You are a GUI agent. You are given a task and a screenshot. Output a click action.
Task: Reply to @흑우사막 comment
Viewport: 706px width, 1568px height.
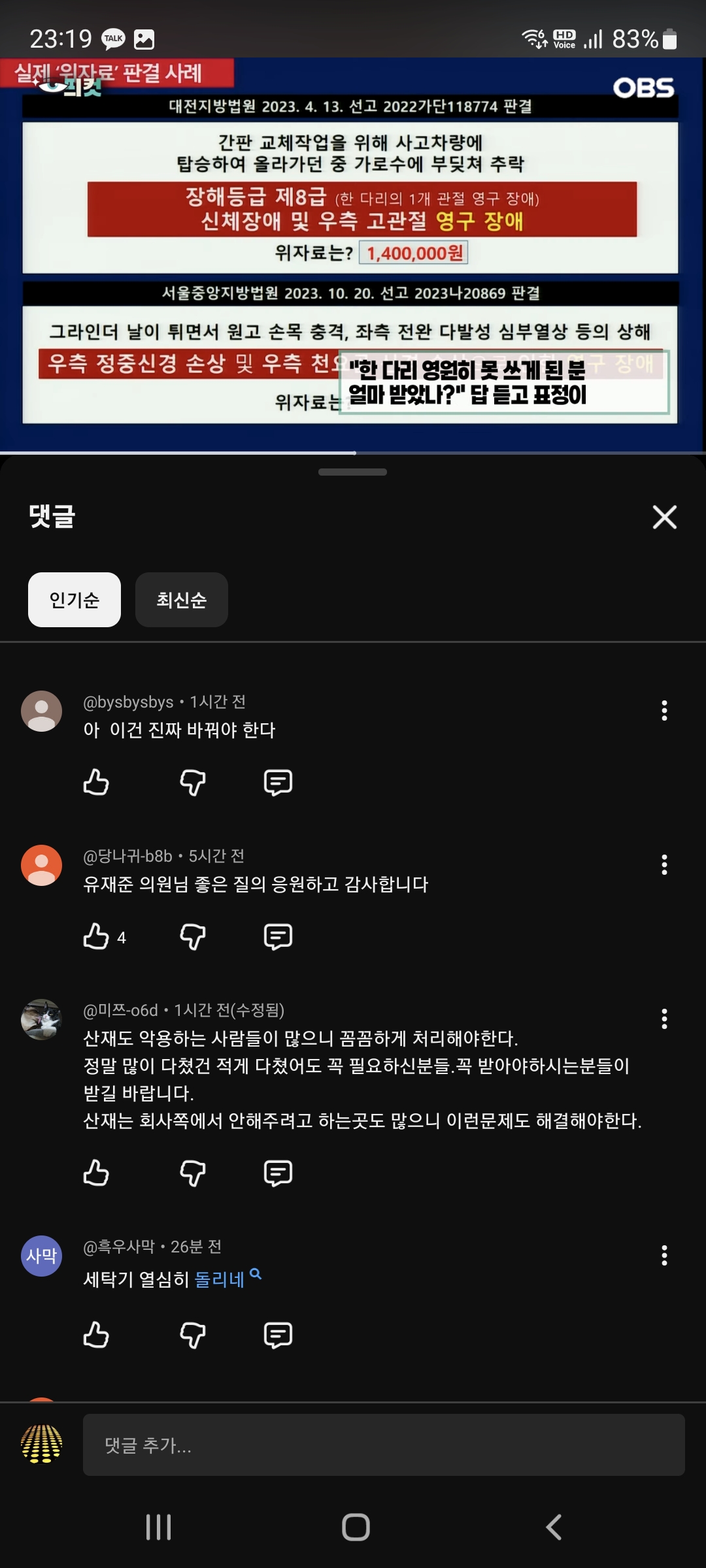tap(278, 1335)
